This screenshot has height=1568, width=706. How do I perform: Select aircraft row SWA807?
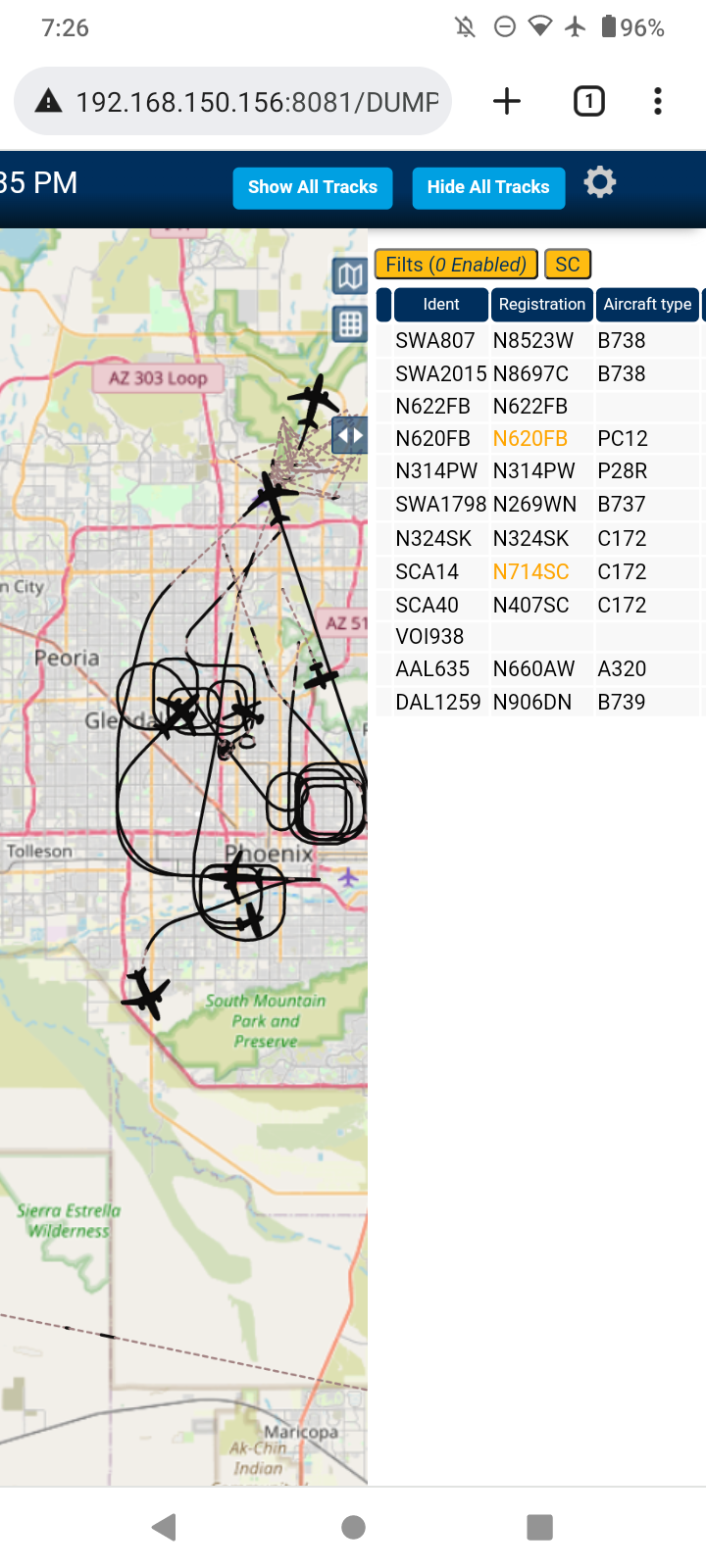[x=537, y=341]
